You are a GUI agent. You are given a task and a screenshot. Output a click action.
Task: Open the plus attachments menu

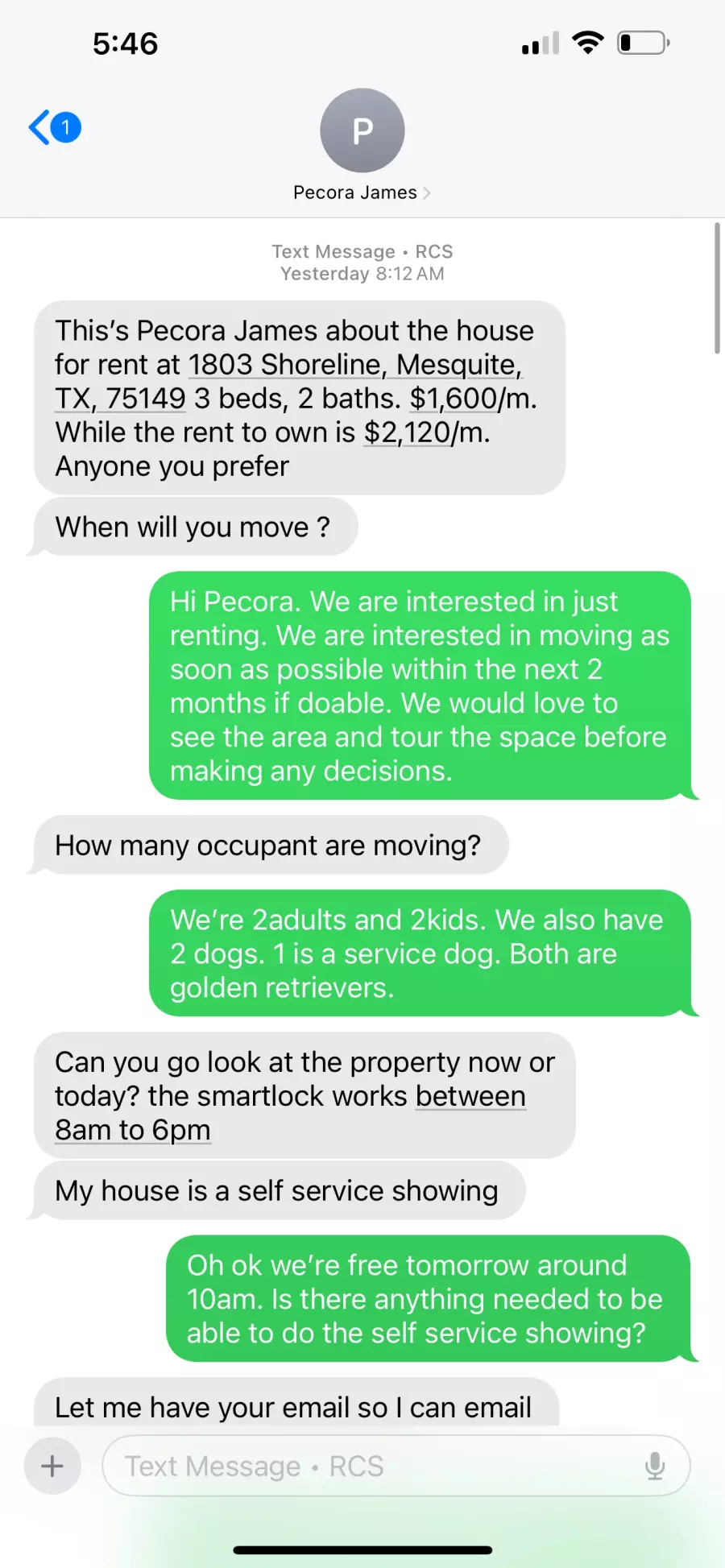[x=52, y=1466]
